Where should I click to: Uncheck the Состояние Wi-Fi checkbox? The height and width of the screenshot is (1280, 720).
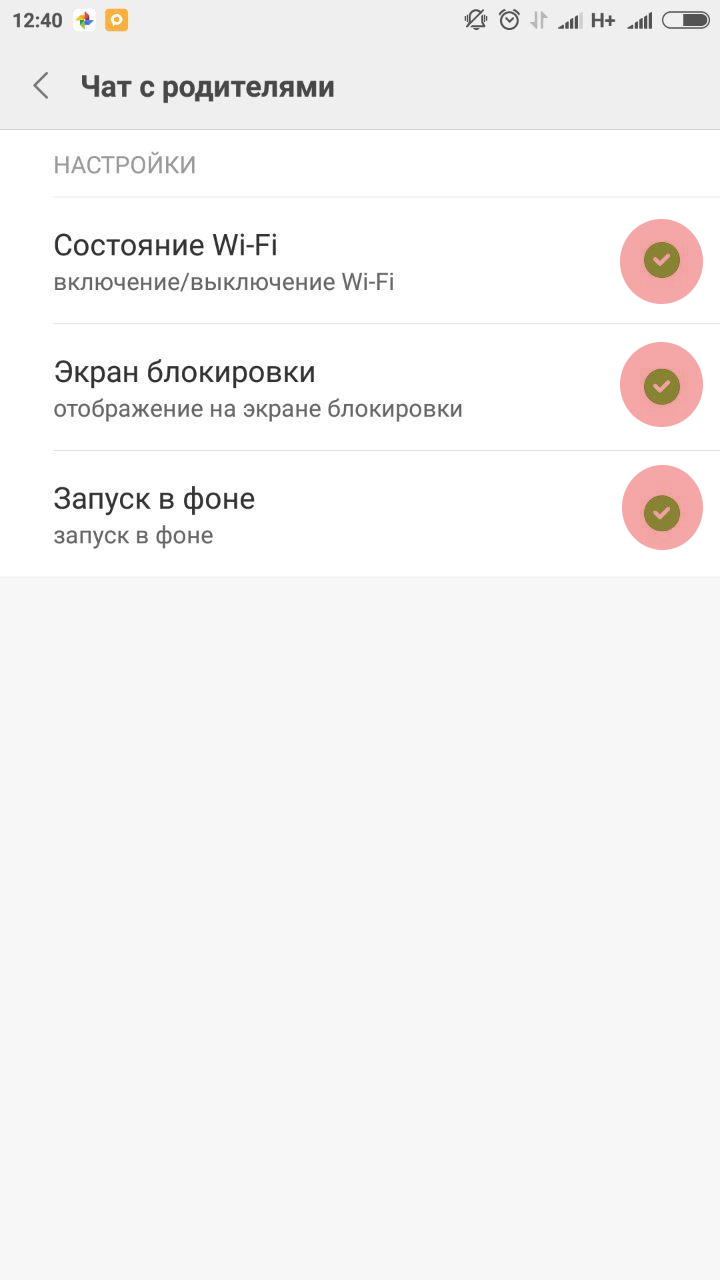(x=661, y=260)
